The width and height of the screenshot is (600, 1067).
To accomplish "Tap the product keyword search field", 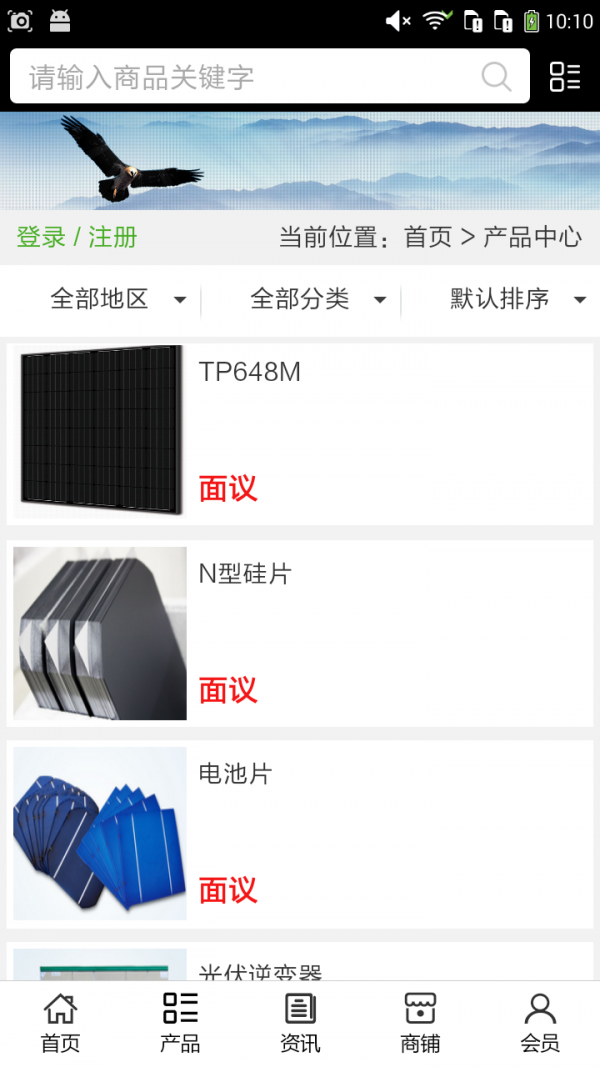I will pyautogui.click(x=240, y=77).
